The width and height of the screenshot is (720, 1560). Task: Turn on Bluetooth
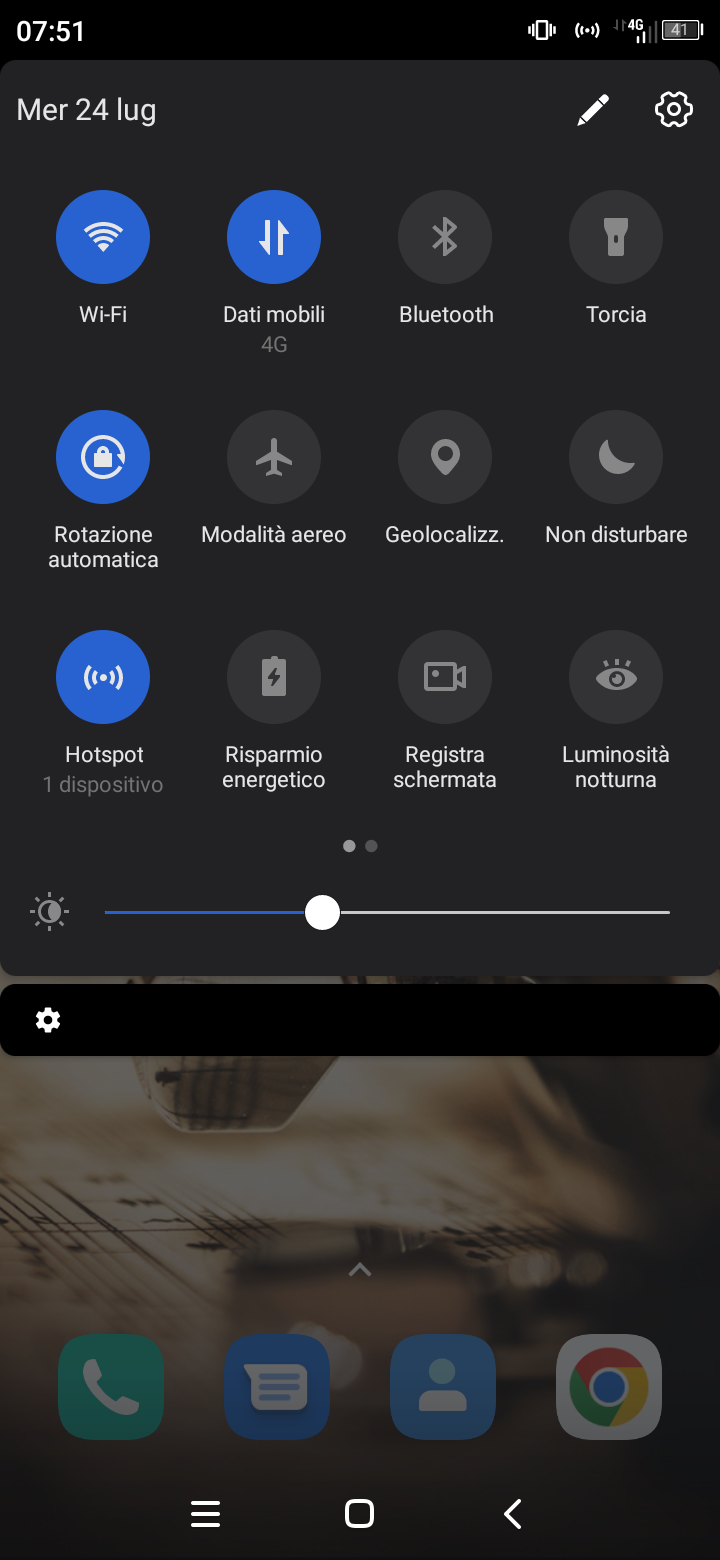click(445, 237)
